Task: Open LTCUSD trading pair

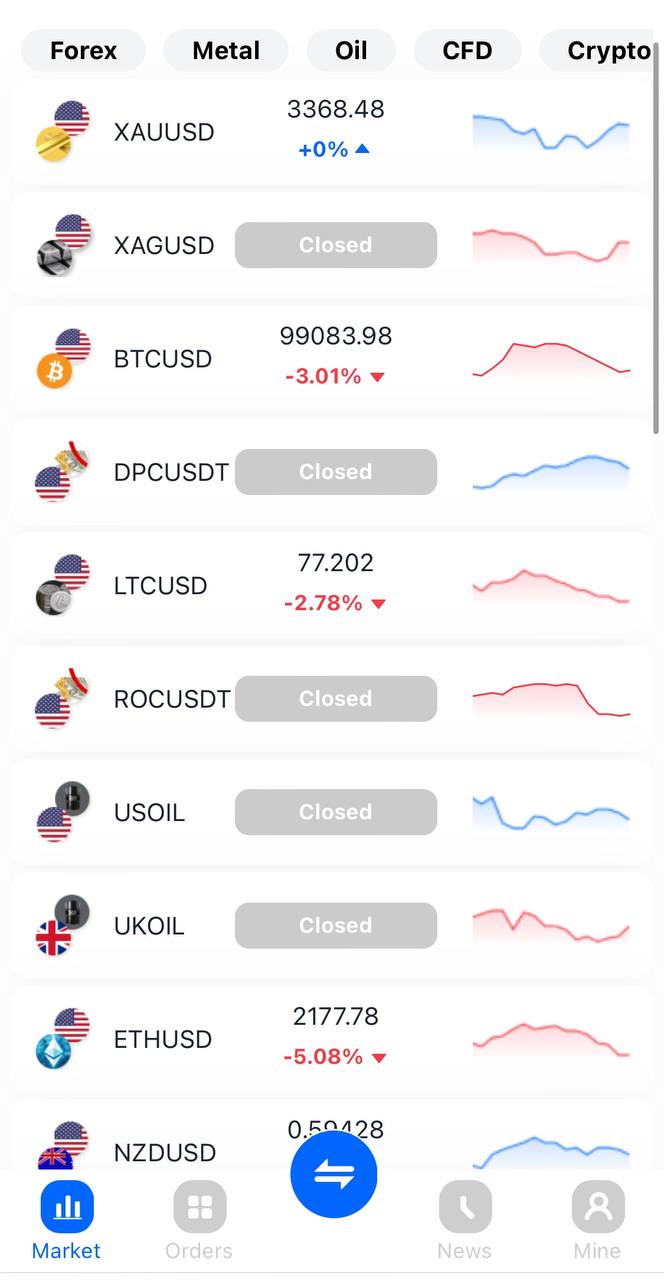Action: click(x=160, y=586)
